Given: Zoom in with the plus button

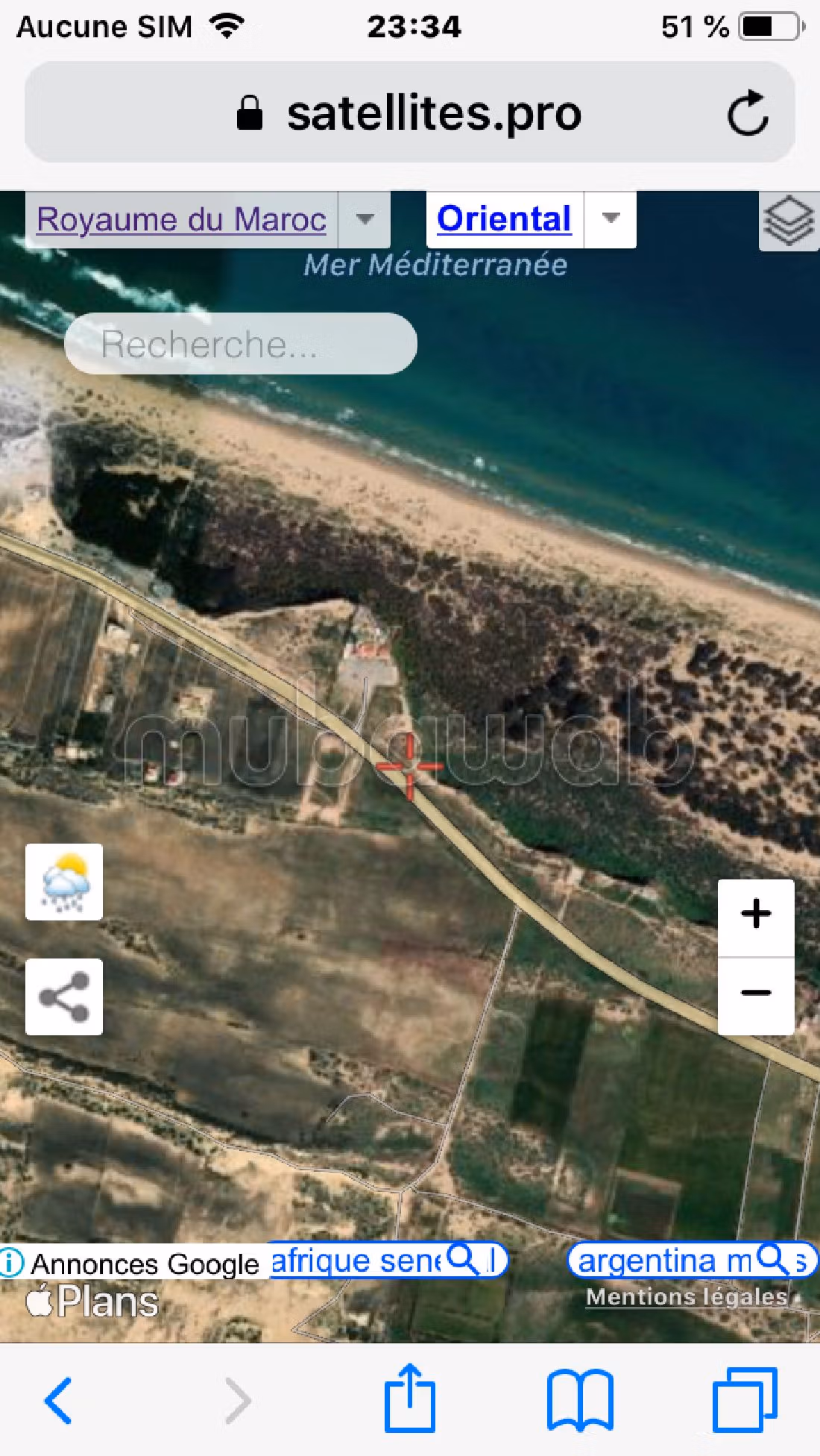Looking at the screenshot, I should (756, 914).
